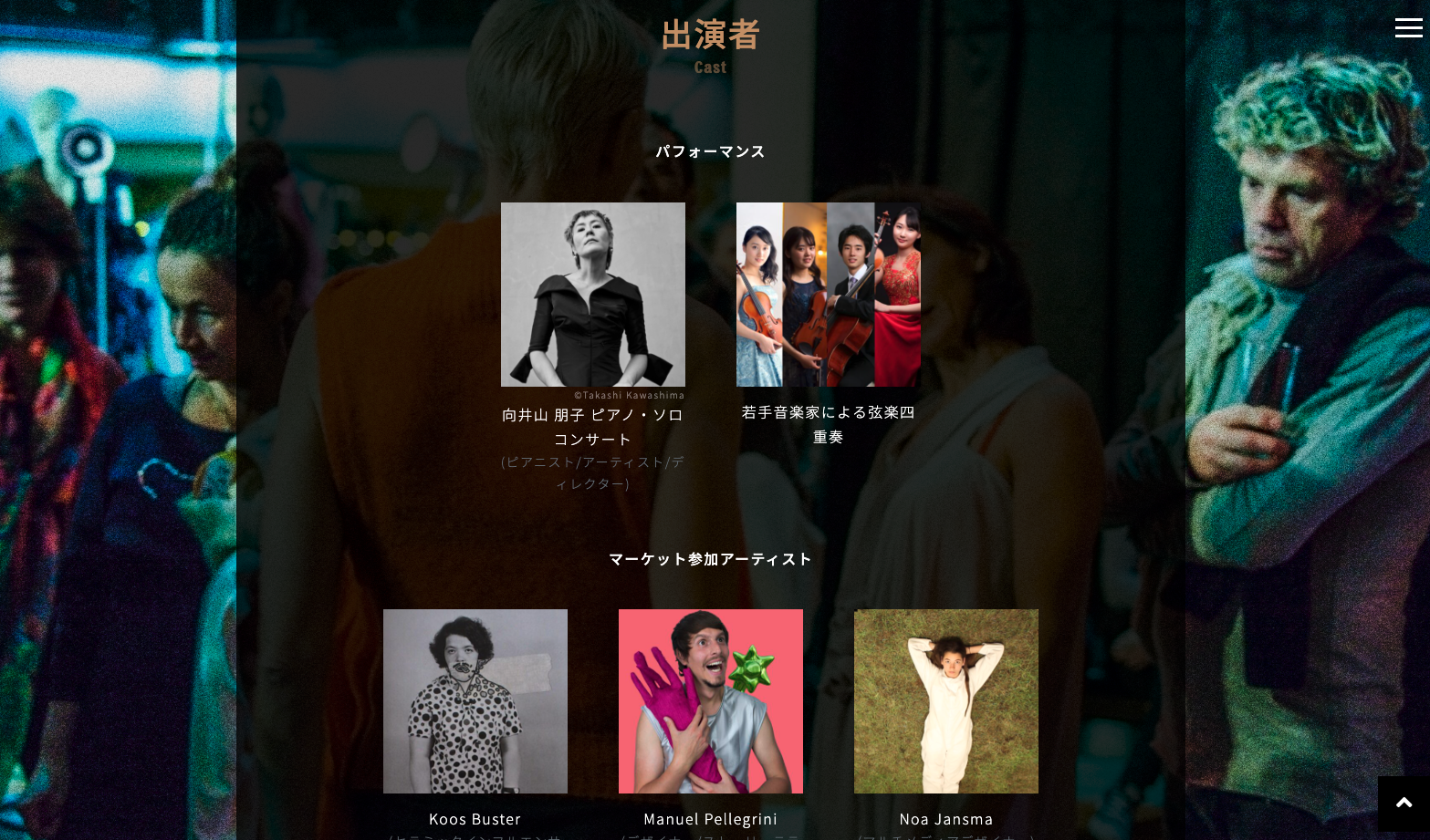View Koos Buster artist profile
The image size is (1430, 840).
pyautogui.click(x=475, y=701)
